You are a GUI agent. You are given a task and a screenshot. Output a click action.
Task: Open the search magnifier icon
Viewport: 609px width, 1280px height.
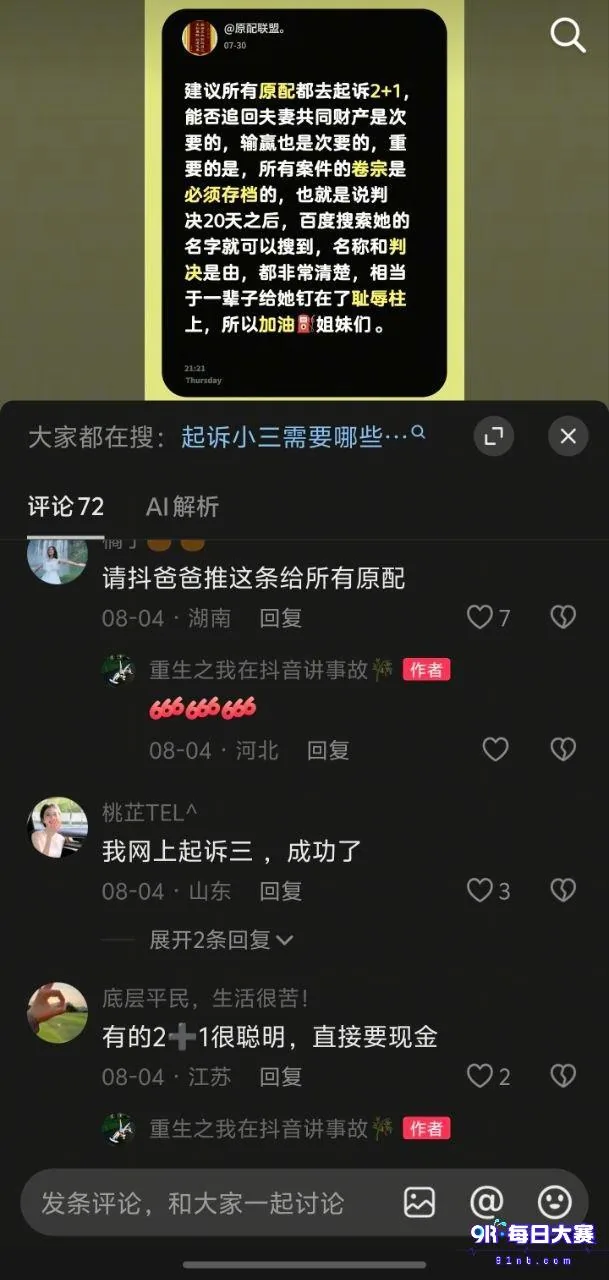point(568,36)
